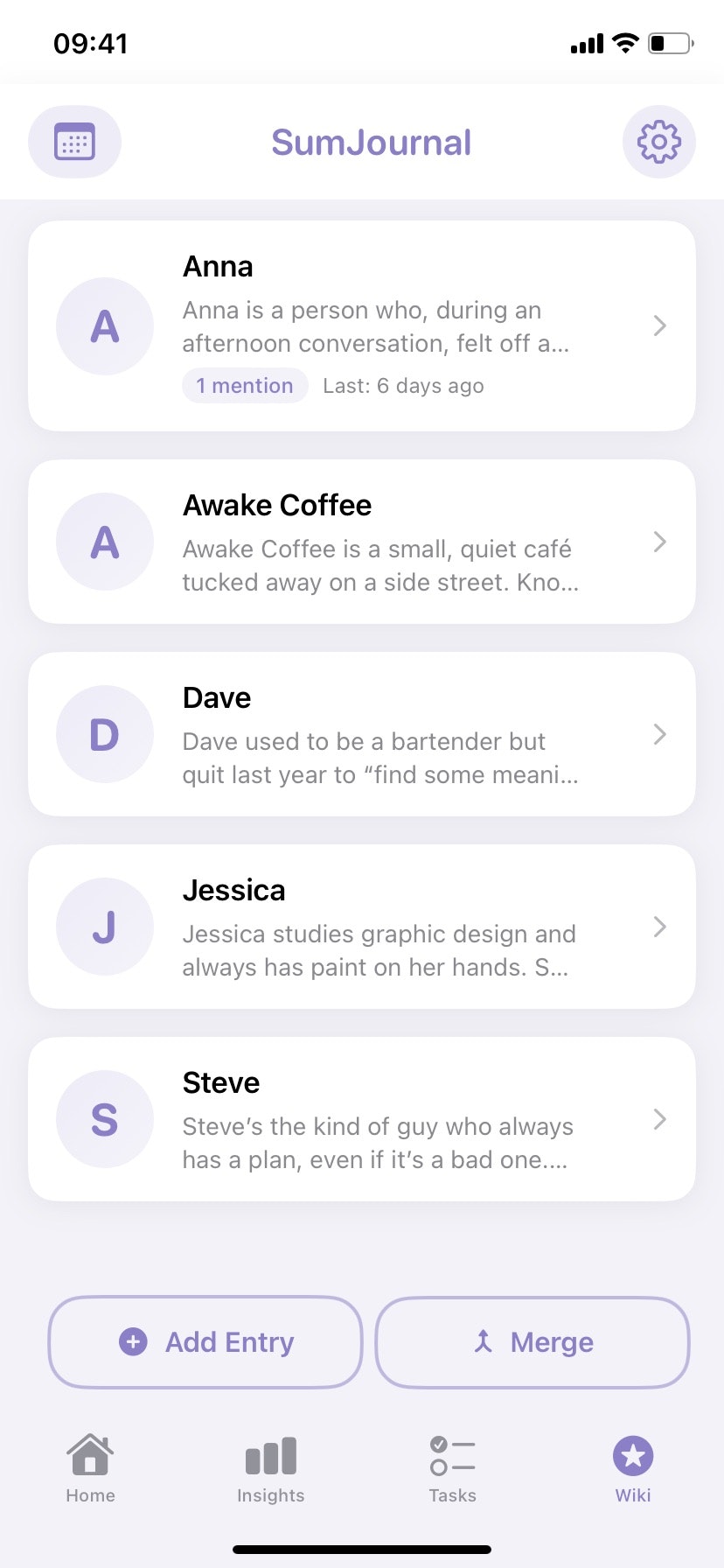
Task: Open Steve's wiki entry
Action: [362, 1119]
